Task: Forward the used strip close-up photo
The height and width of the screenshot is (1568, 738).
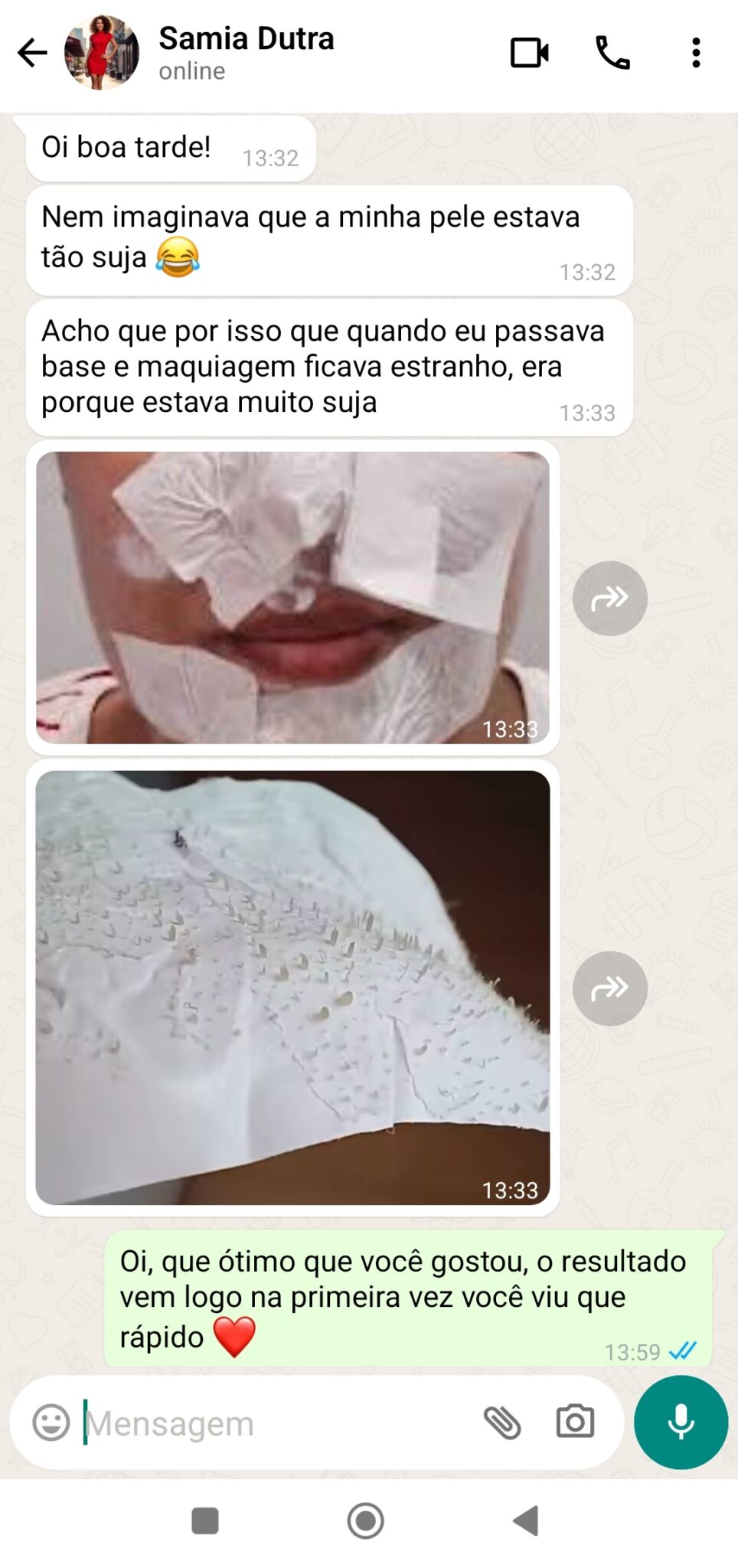Action: coord(609,988)
